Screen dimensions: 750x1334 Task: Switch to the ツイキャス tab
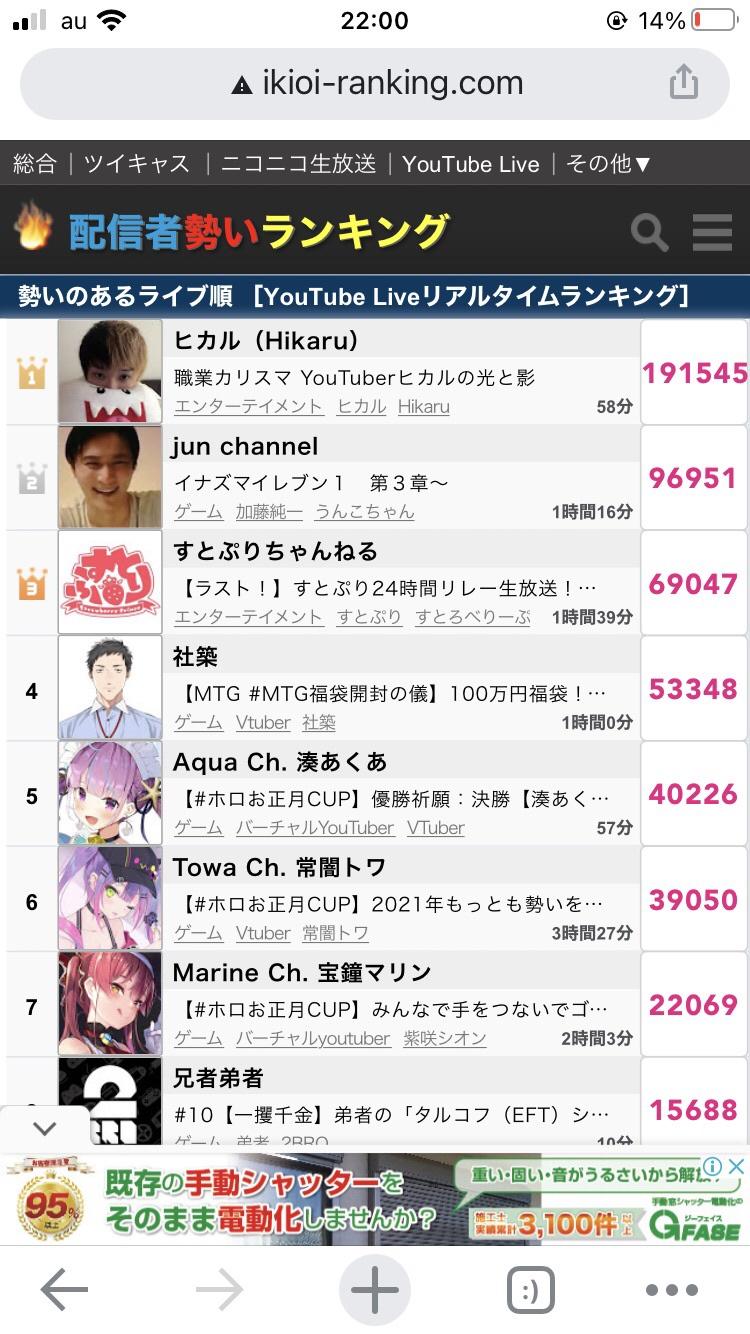pos(137,164)
